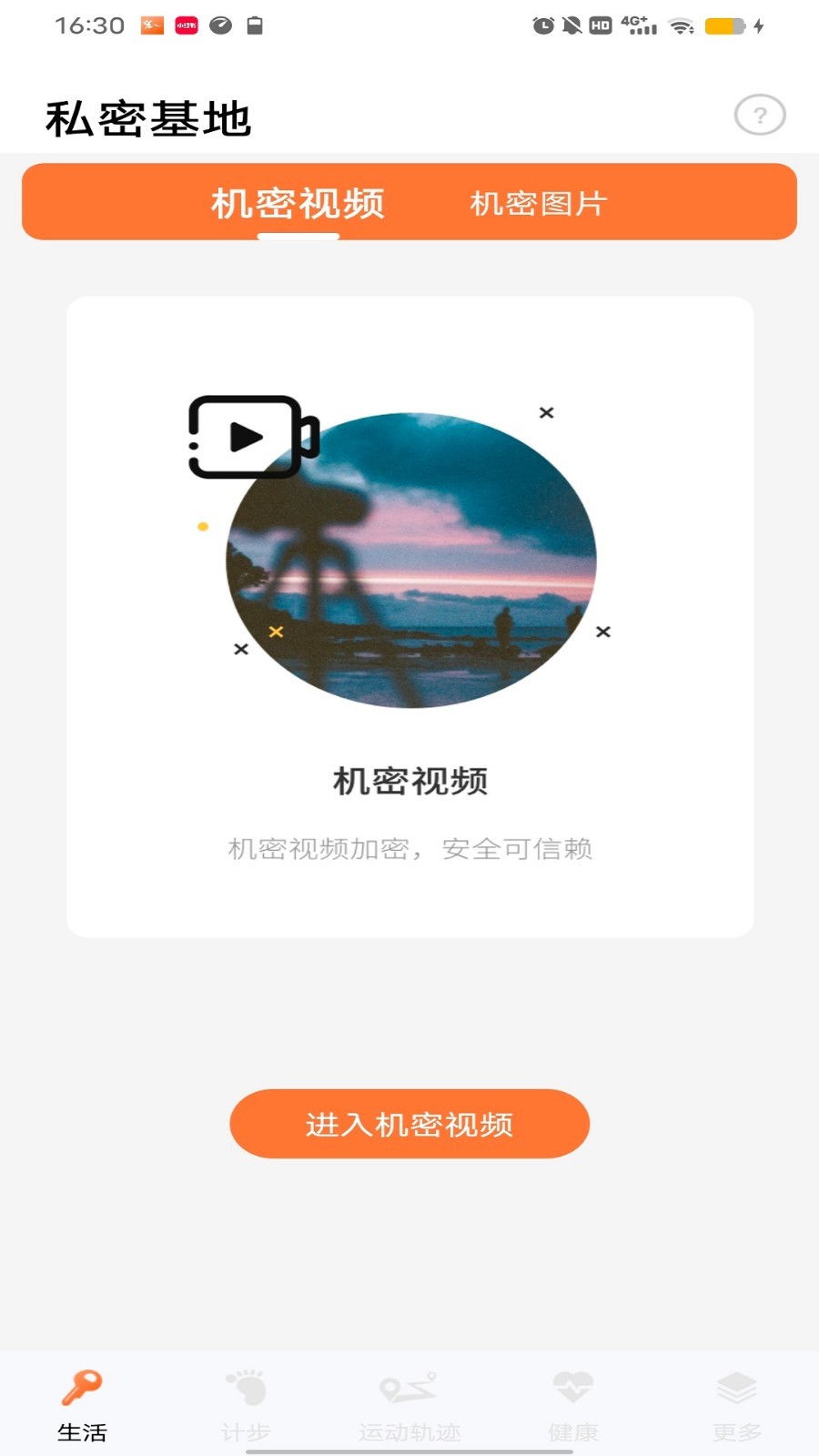Open the help question mark icon
The width and height of the screenshot is (819, 1456).
pos(760,115)
